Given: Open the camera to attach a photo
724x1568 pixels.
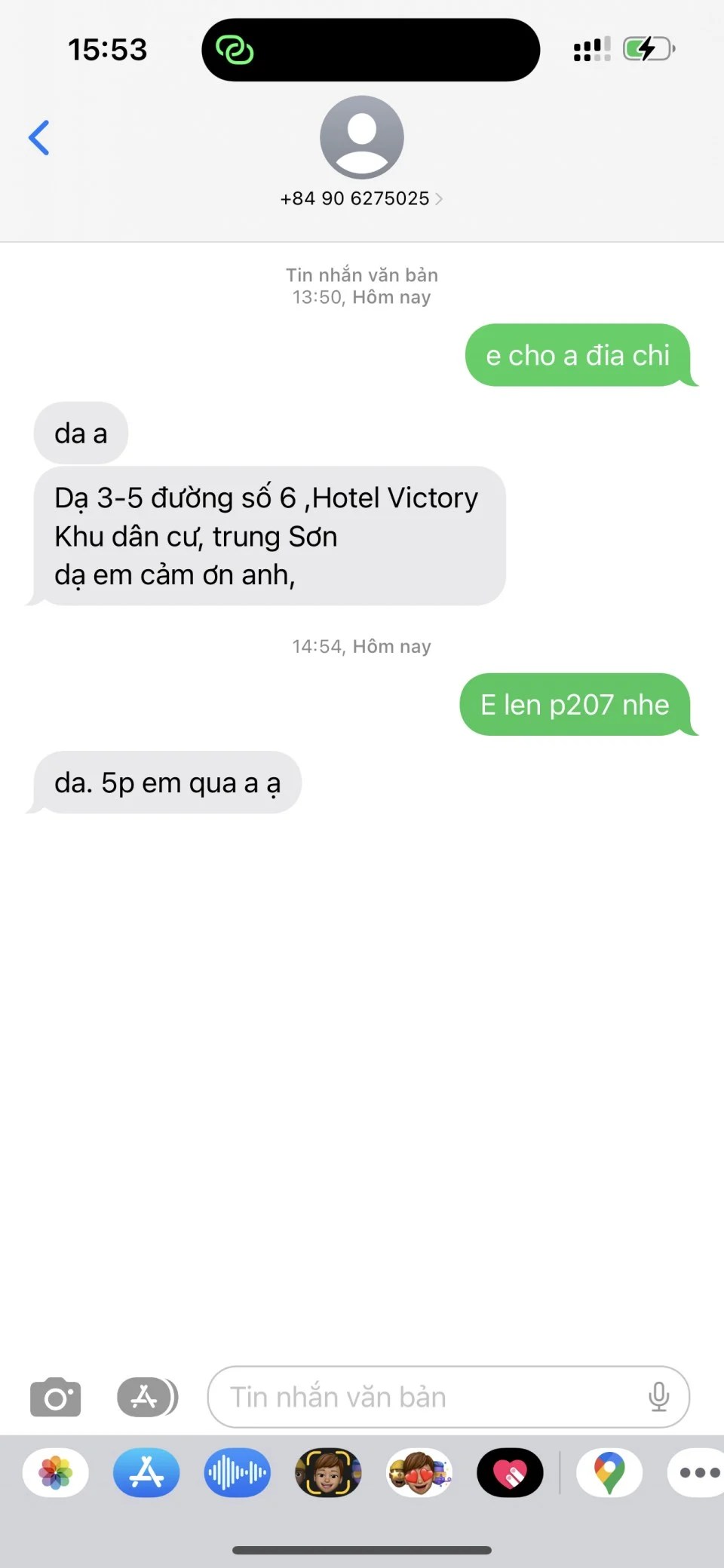Looking at the screenshot, I should [x=55, y=1398].
